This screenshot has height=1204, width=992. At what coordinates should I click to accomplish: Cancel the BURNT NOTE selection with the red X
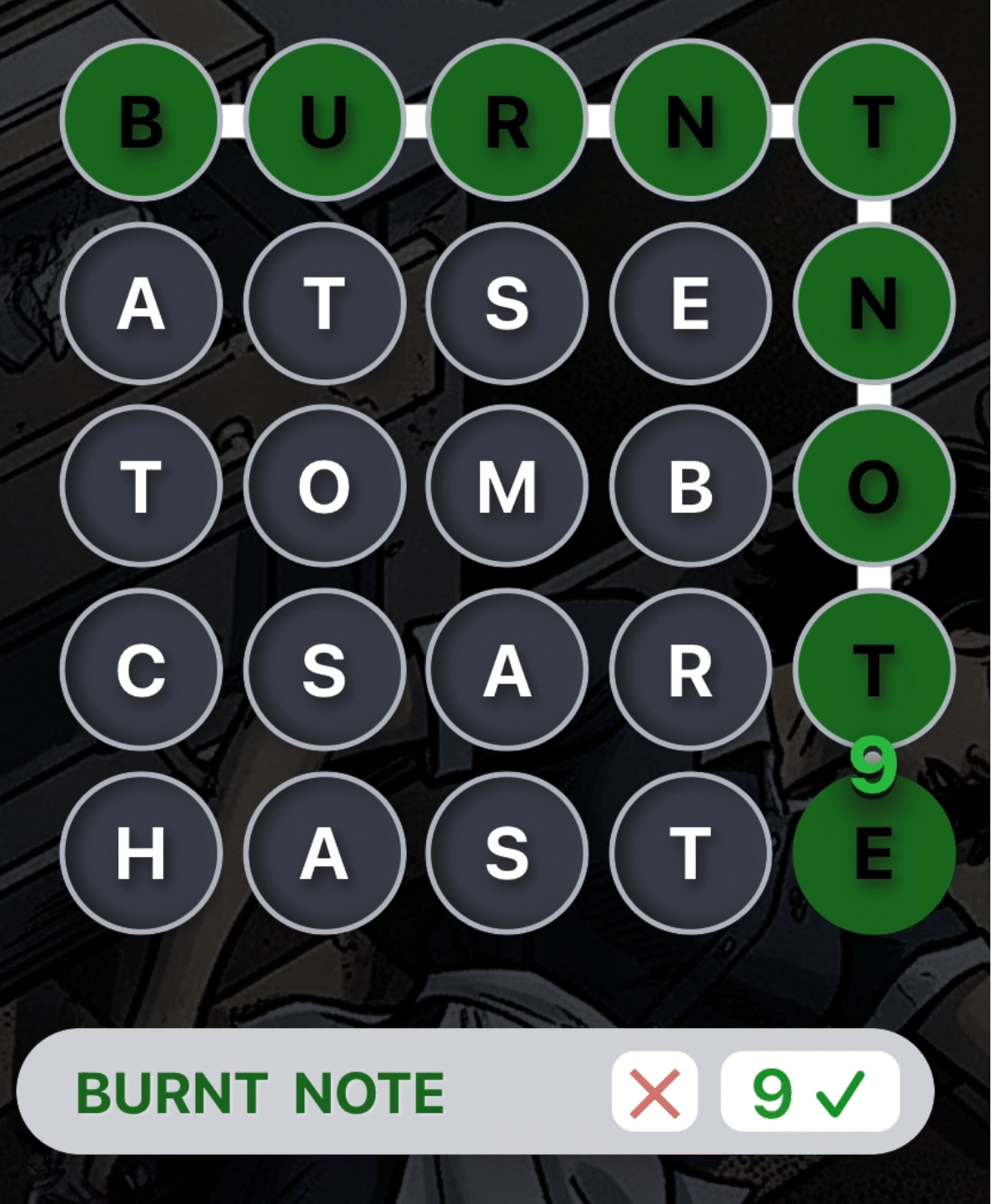point(654,1091)
